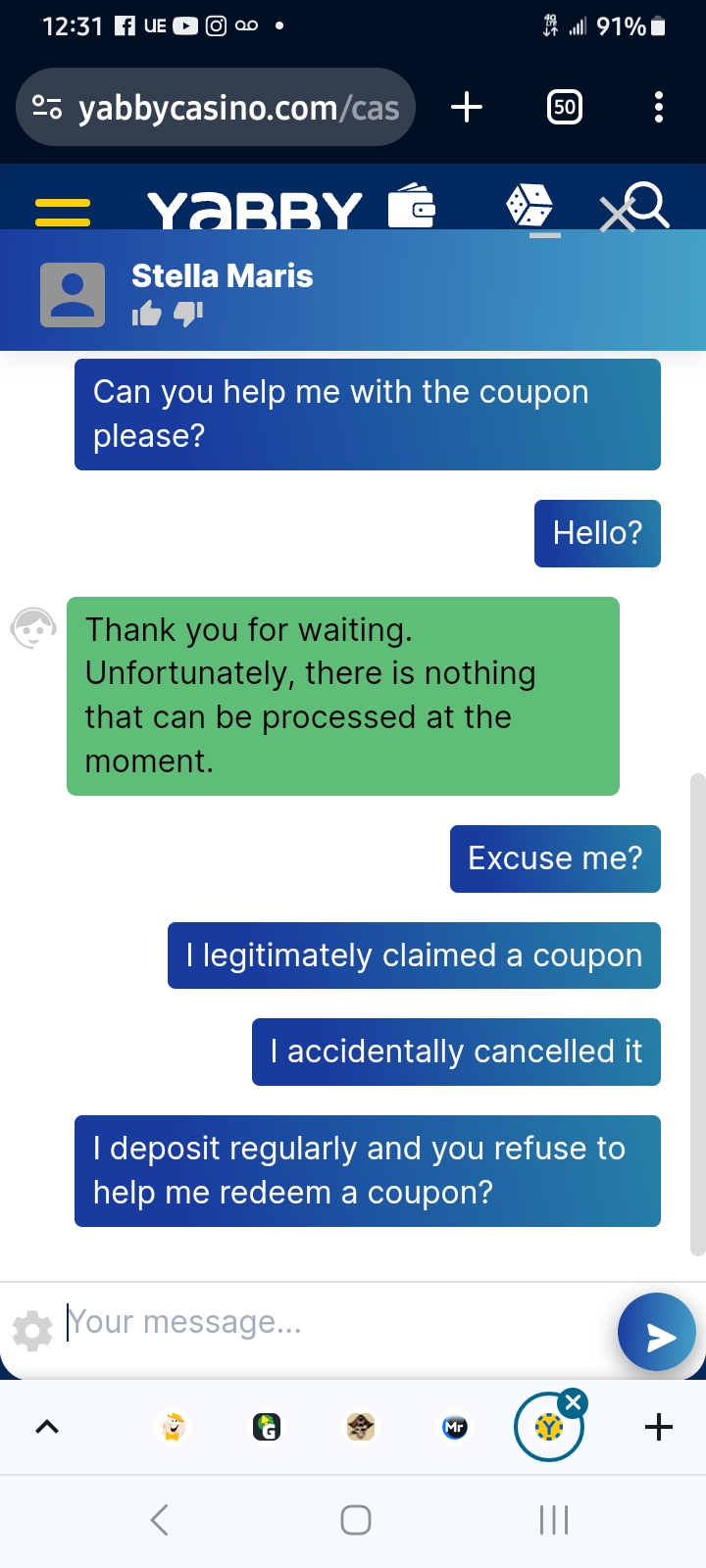Open chat settings gear
The image size is (706, 1568).
[32, 1330]
